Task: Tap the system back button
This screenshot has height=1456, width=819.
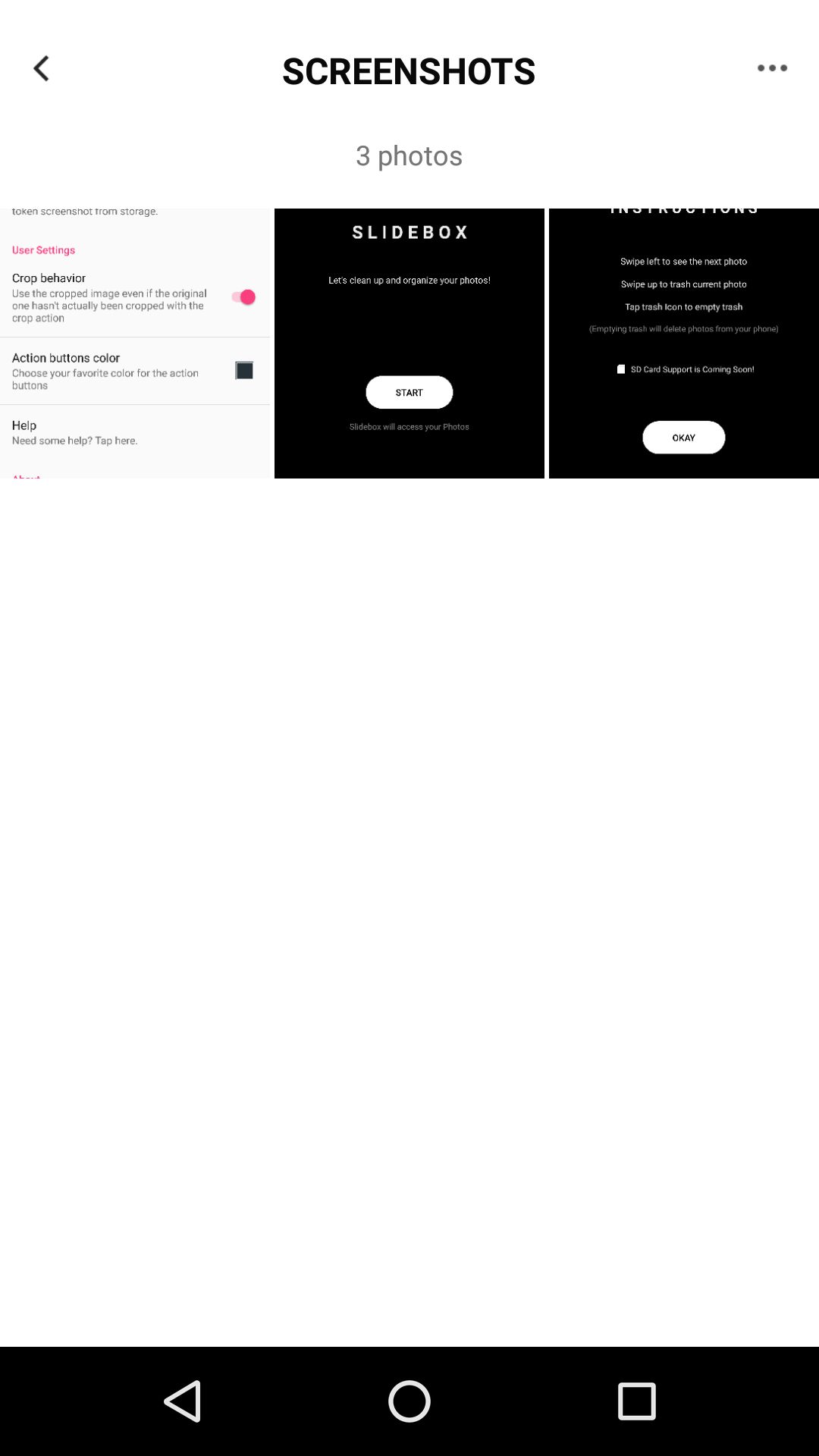Action: click(x=183, y=1401)
